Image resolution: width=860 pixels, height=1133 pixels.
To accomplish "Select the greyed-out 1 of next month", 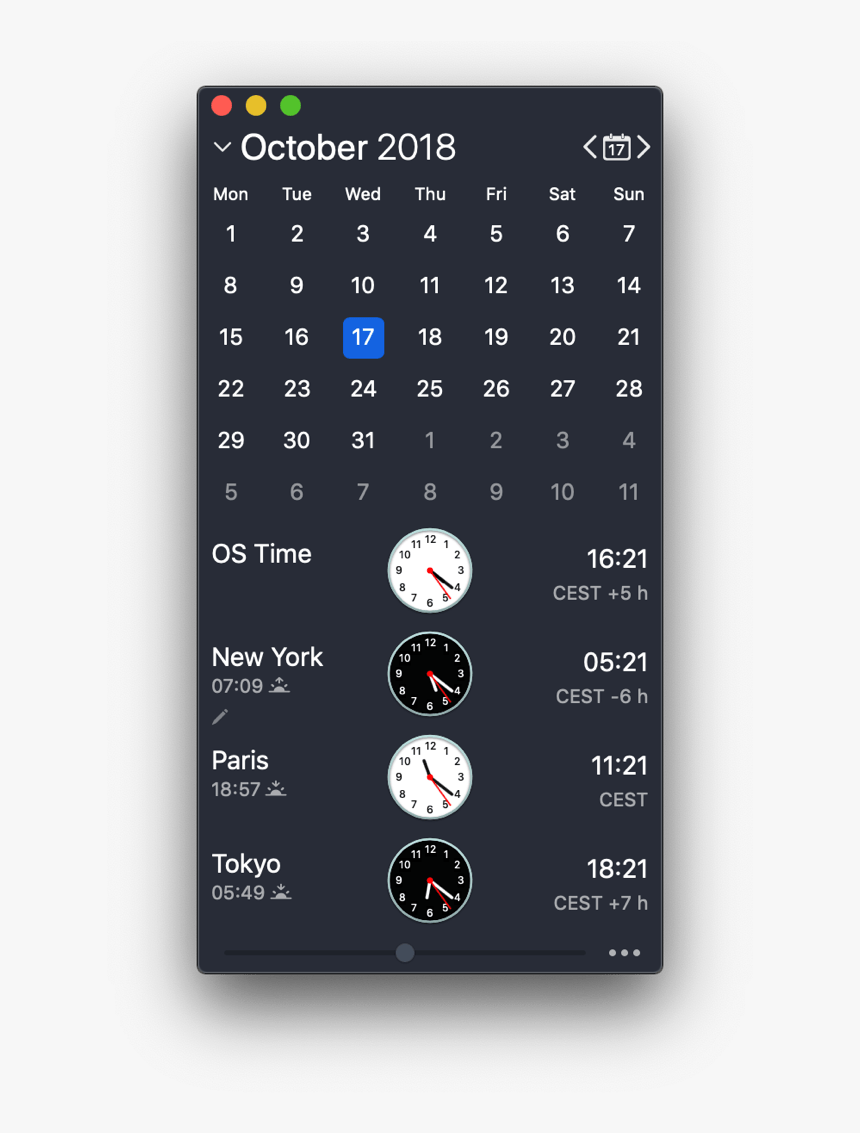I will (430, 440).
